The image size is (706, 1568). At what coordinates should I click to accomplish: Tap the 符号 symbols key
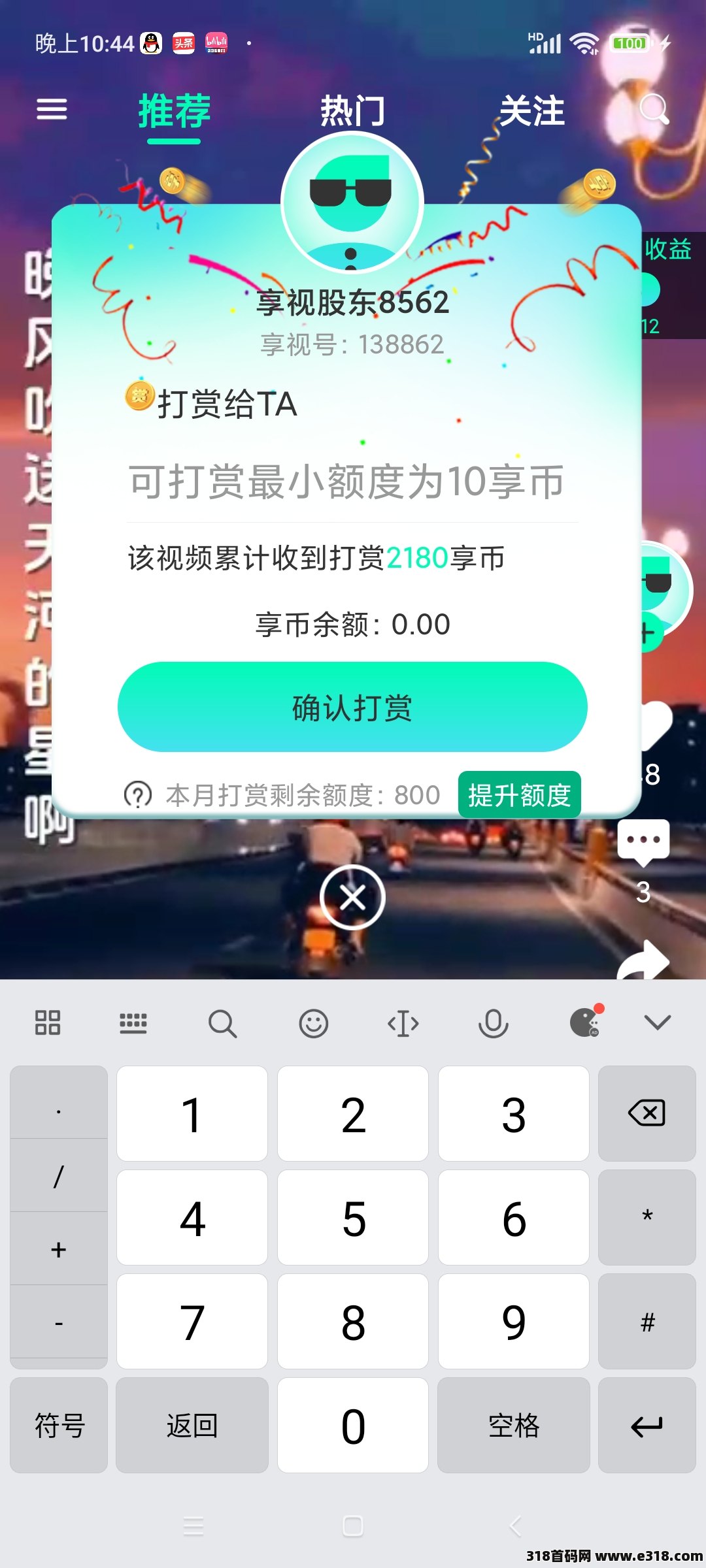coord(59,1425)
